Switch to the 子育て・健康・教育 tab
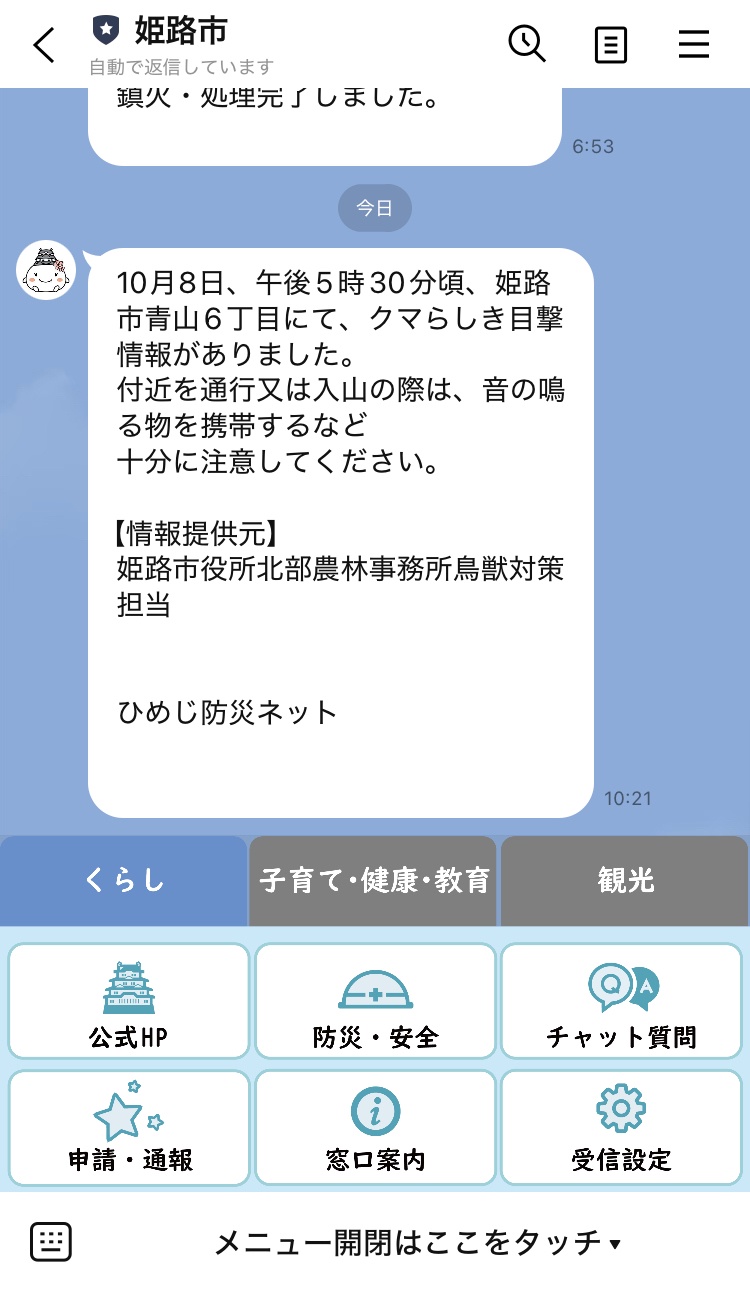Image resolution: width=750 pixels, height=1294 pixels. [373, 880]
